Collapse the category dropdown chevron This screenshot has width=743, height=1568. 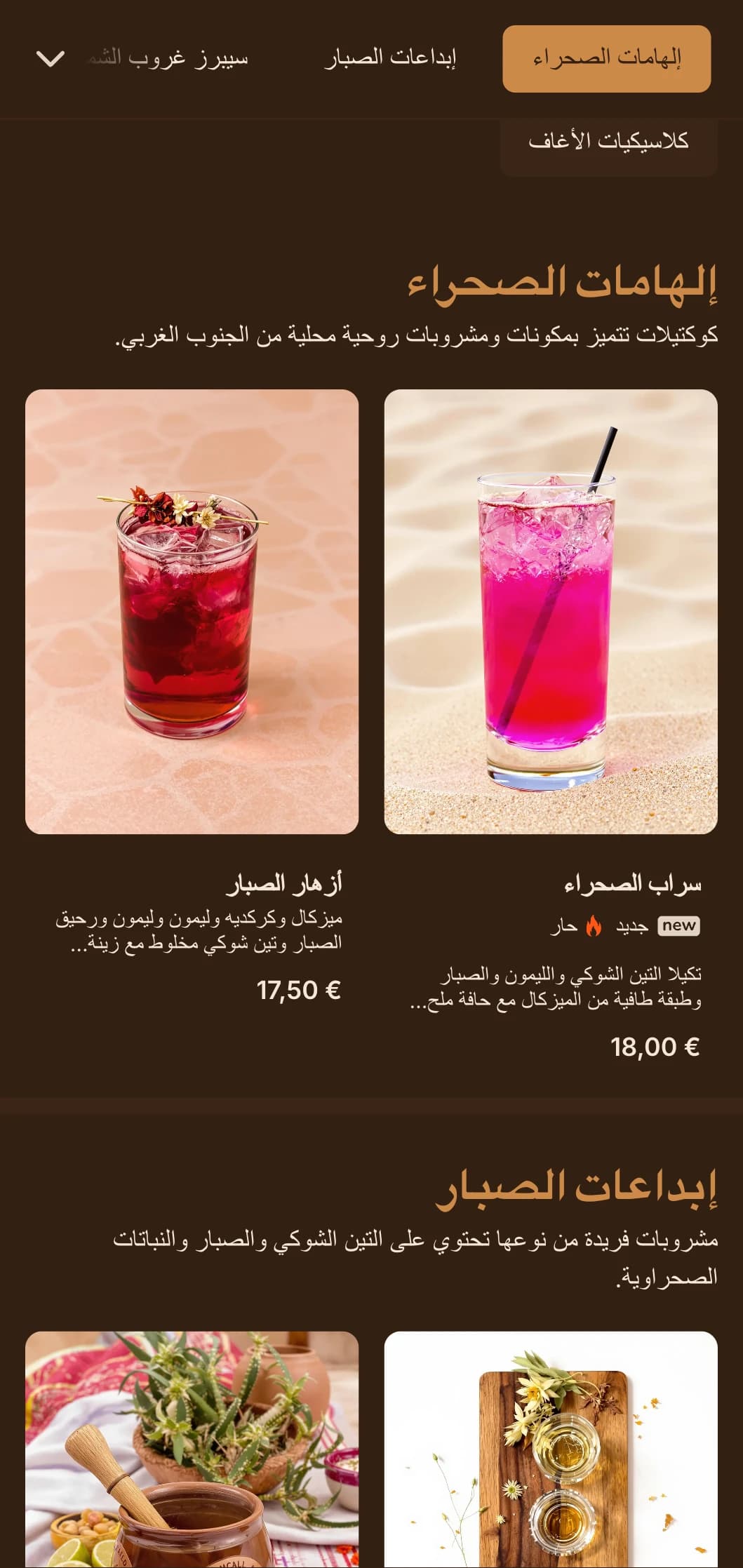(x=51, y=58)
